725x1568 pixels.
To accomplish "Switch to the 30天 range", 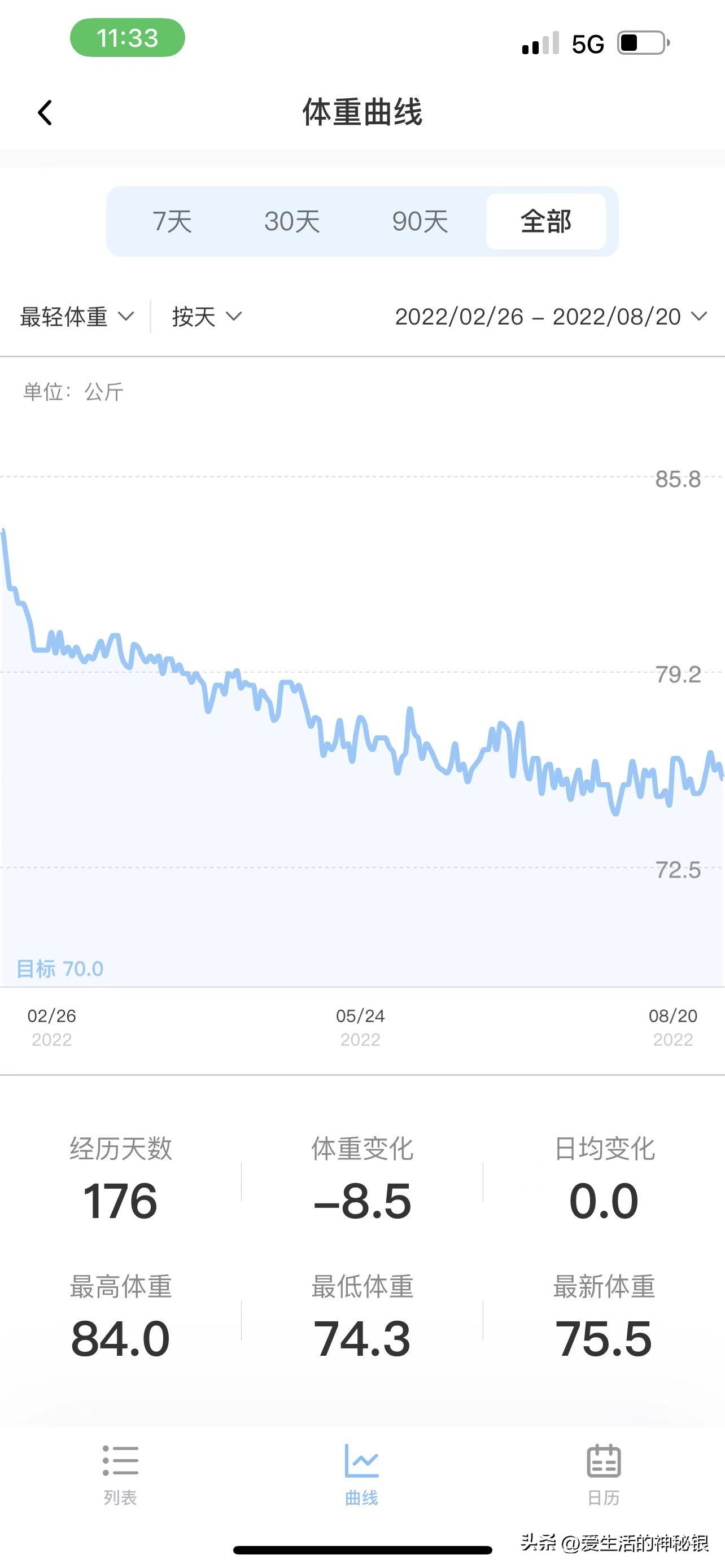I will coord(291,222).
